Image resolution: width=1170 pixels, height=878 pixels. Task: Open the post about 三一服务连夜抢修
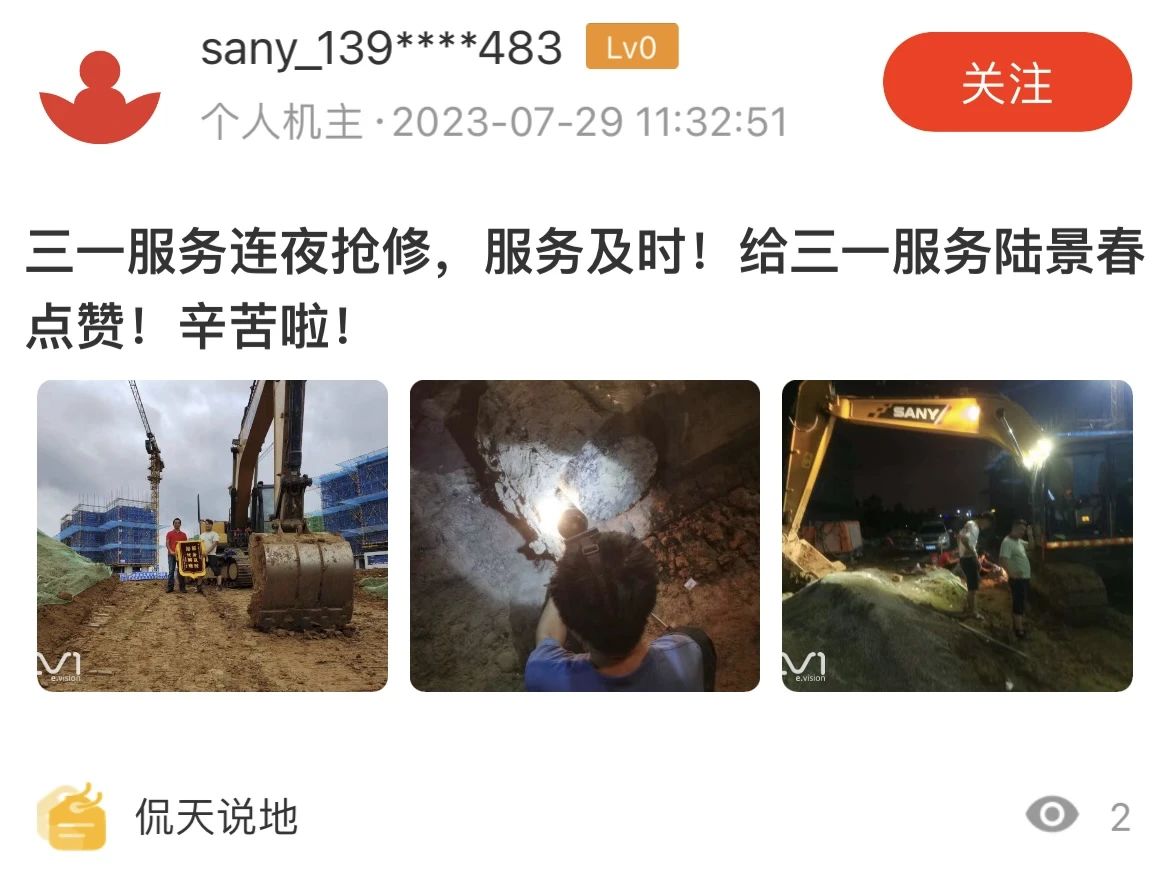tap(585, 290)
